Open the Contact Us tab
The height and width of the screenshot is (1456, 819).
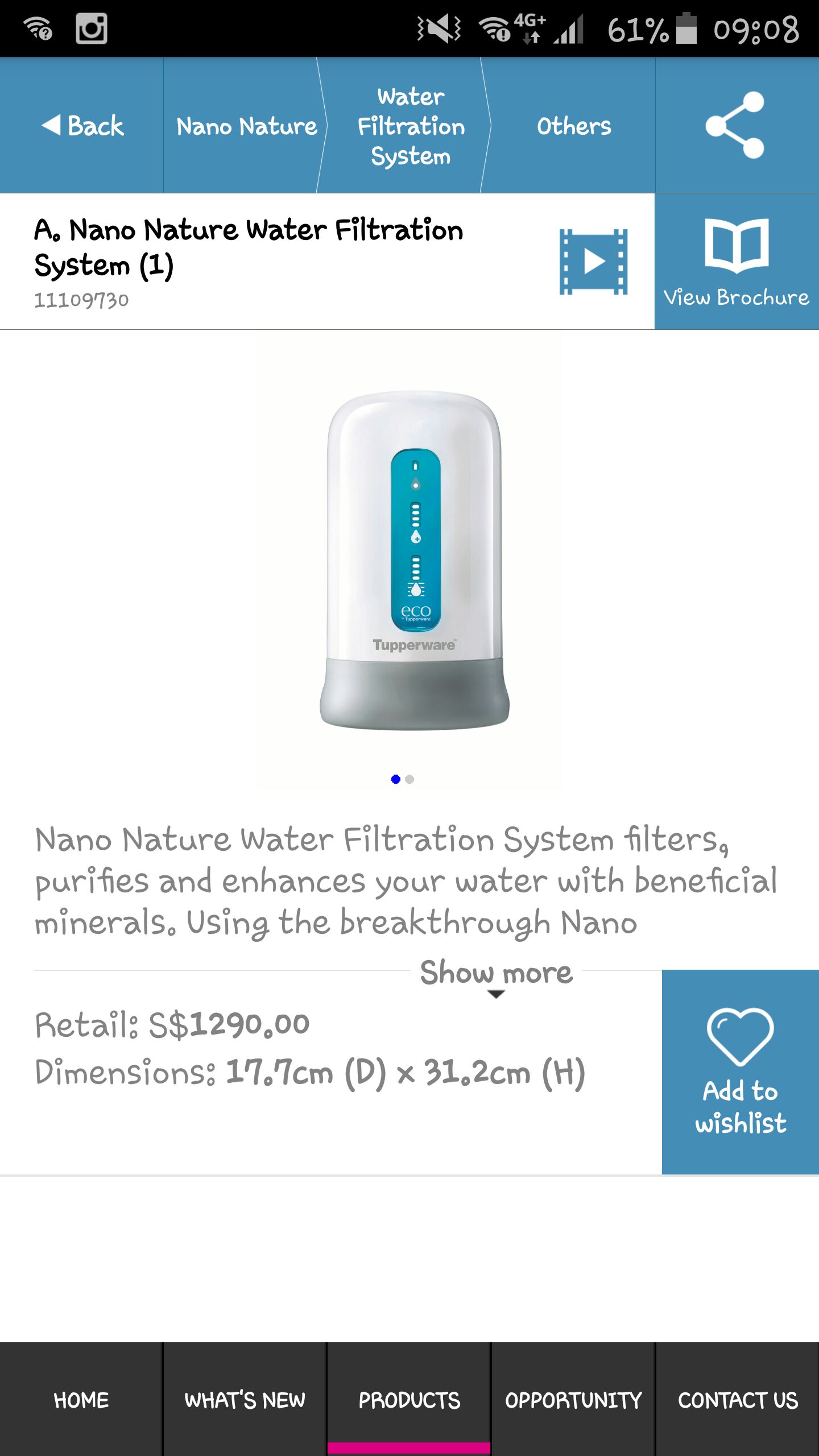[x=738, y=1399]
